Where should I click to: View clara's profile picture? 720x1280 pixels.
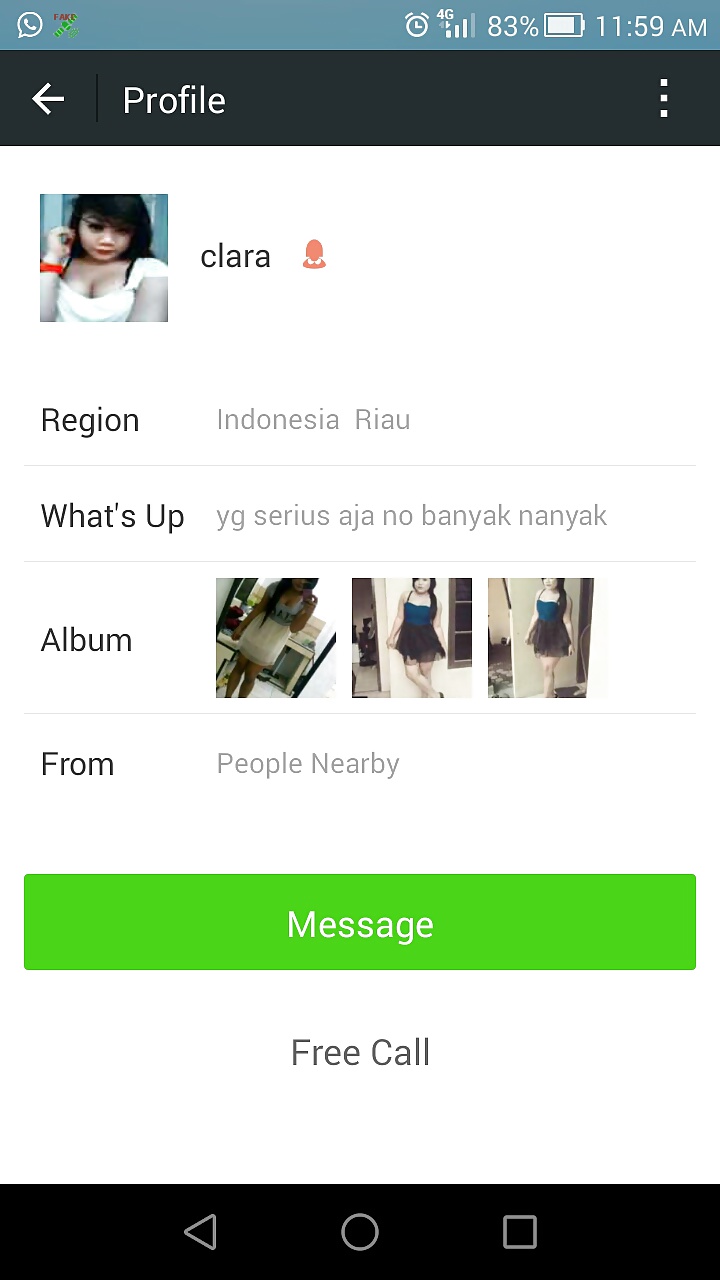pyautogui.click(x=104, y=258)
